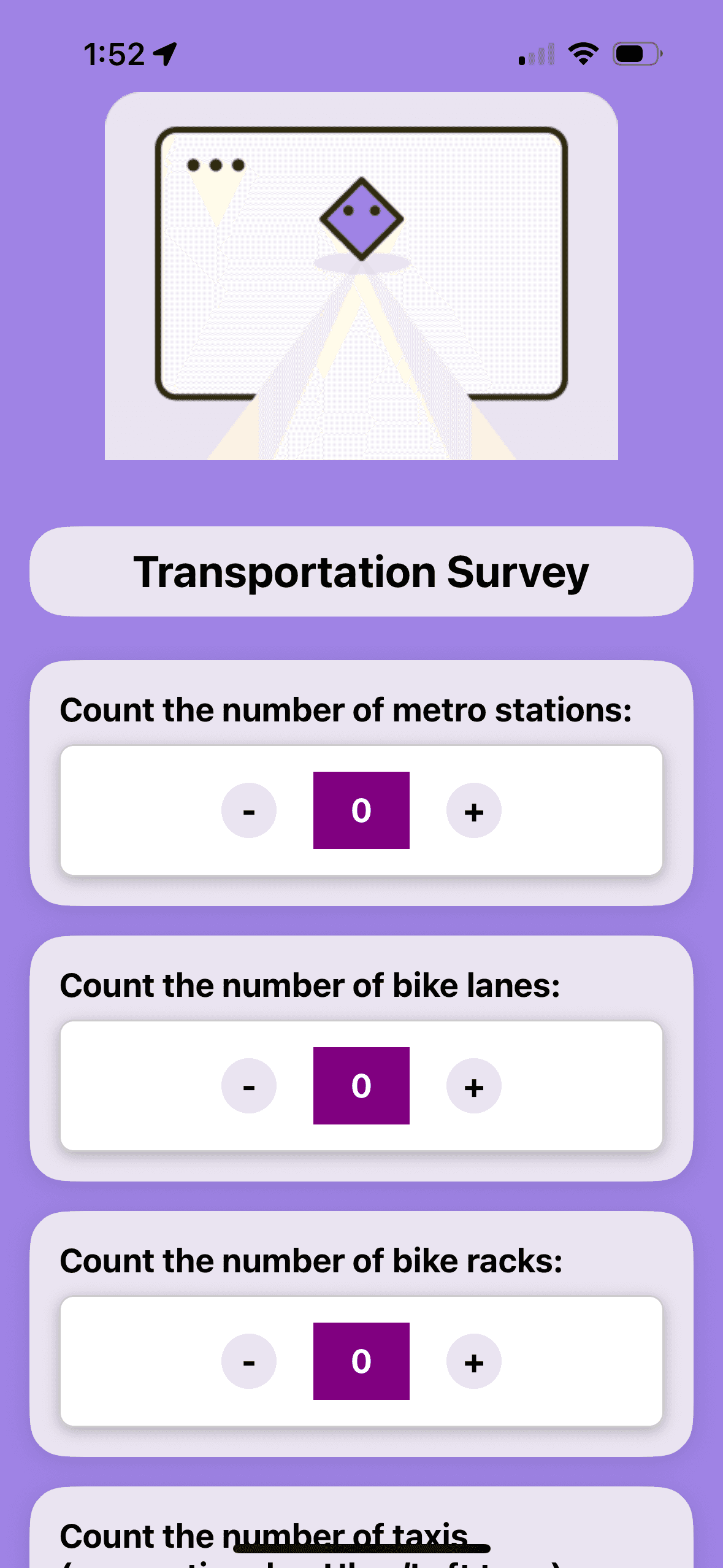Increase the bike racks count
This screenshot has width=723, height=1568.
tap(473, 1361)
